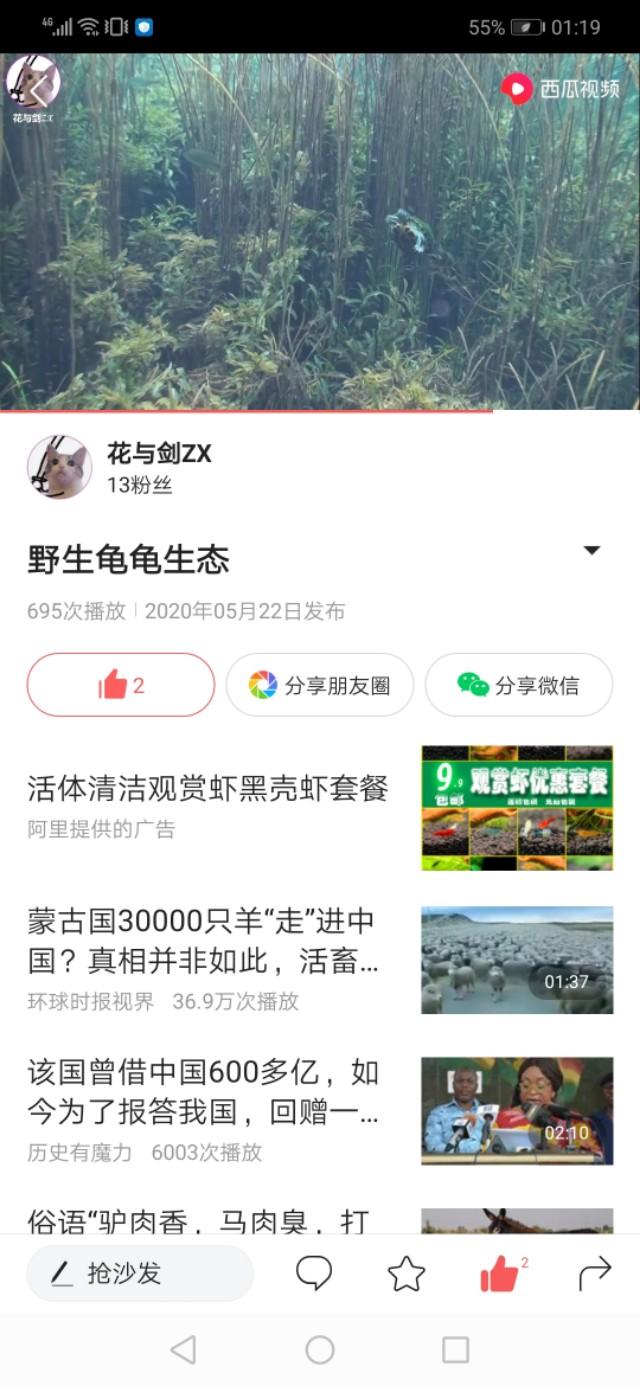This screenshot has width=640, height=1386.
Task: Tap the system home button
Action: tap(320, 1350)
